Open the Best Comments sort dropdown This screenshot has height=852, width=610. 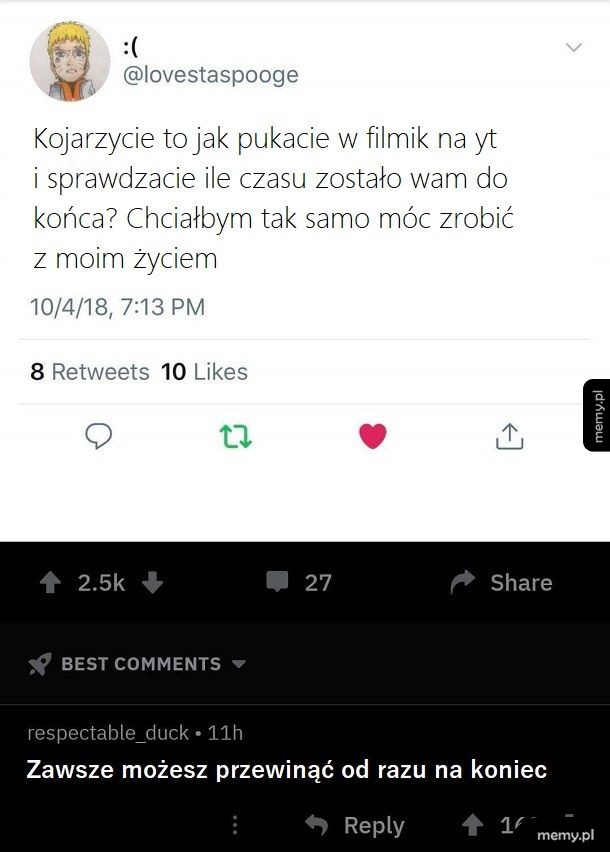[137, 663]
